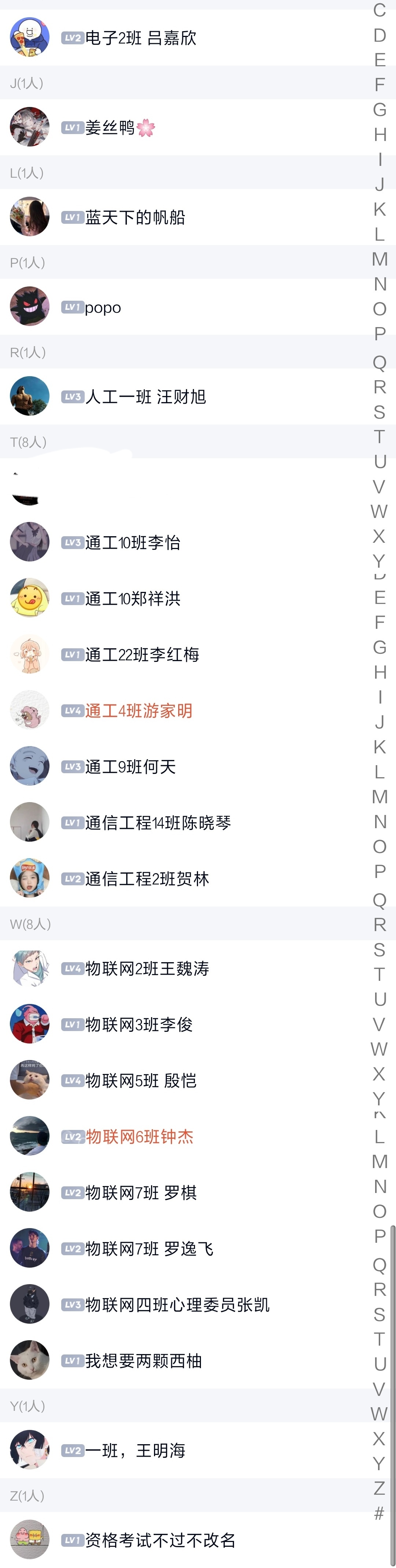View member 物联网6班钟杰
Screen dimensions: 396x1568
click(x=139, y=1136)
